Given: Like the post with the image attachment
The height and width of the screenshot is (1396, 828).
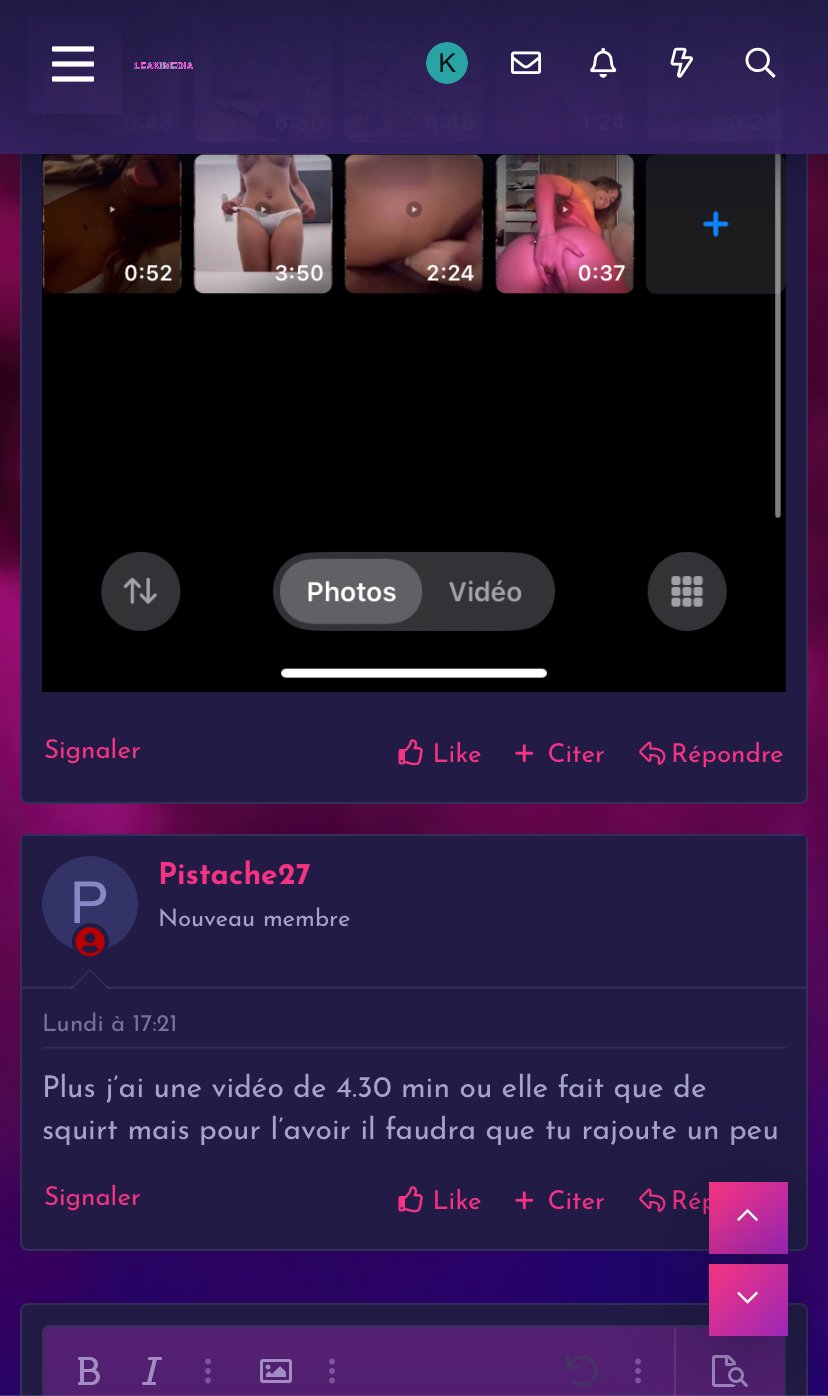Looking at the screenshot, I should (x=439, y=754).
